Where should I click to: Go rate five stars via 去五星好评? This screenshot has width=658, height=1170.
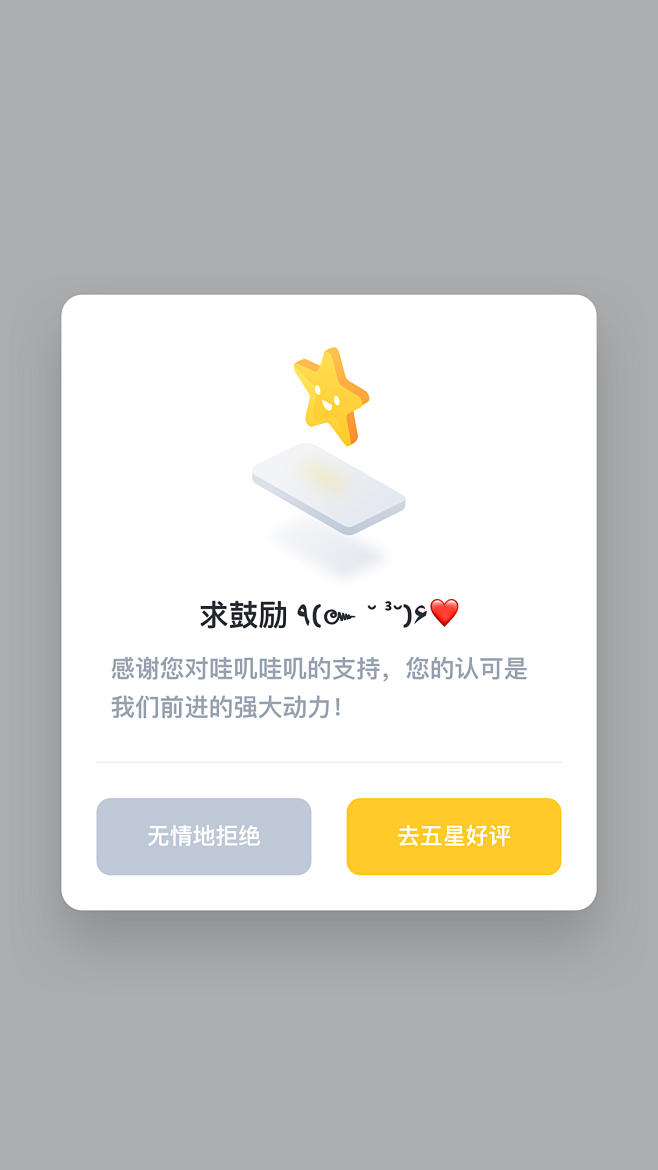pos(453,836)
